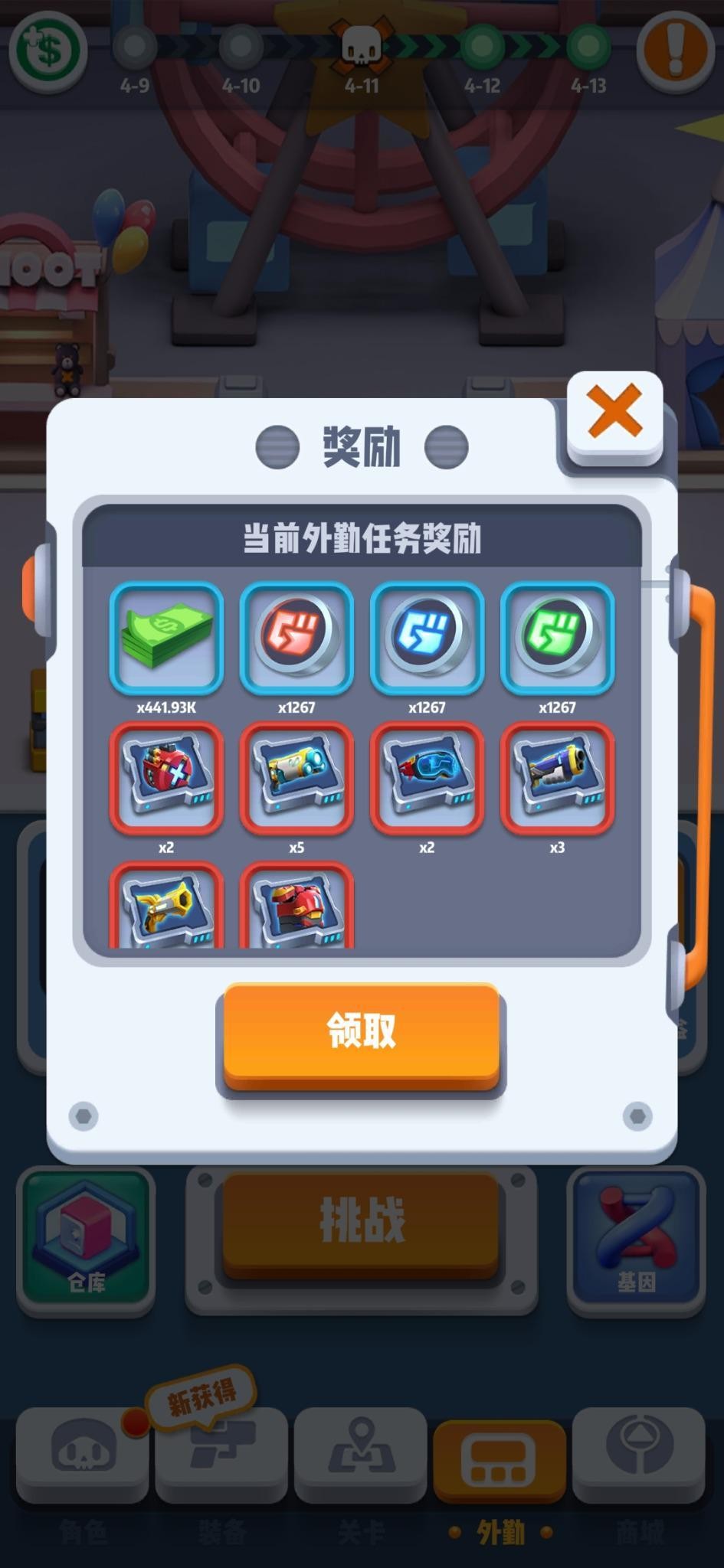724x1568 pixels.
Task: Tap the blueprint reward marked x3
Action: click(x=557, y=777)
